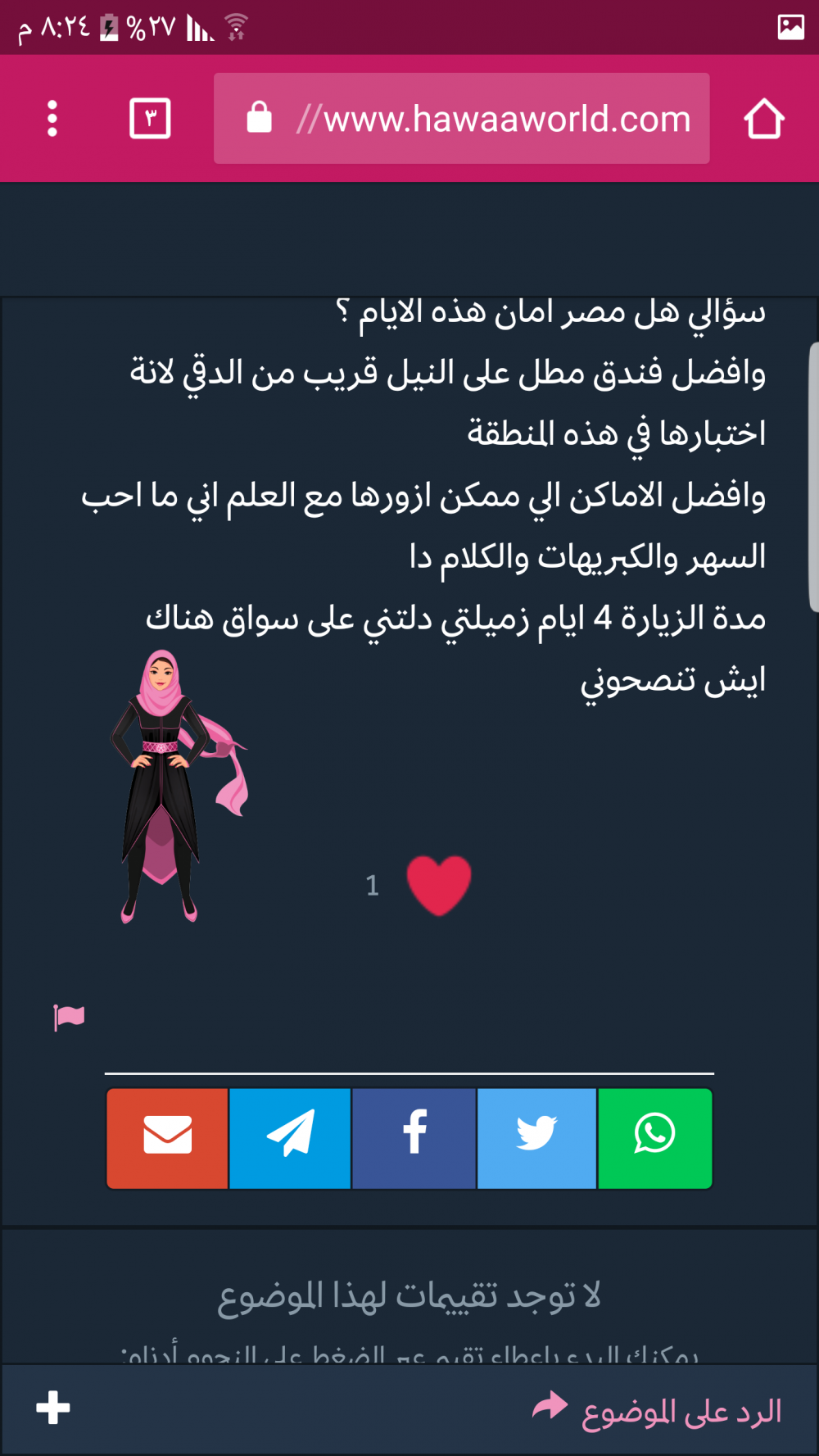Open the browser overflow menu
The image size is (819, 1456).
click(52, 119)
